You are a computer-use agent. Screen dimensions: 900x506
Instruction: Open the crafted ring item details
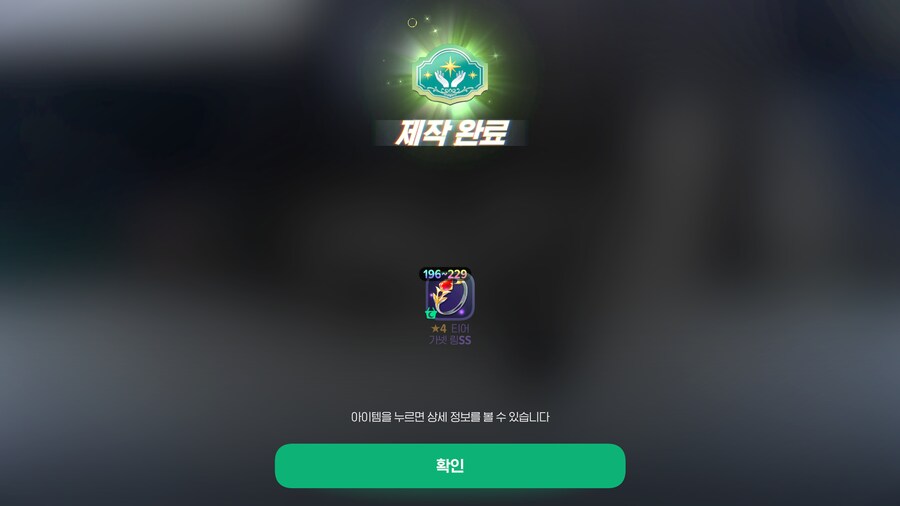point(450,297)
